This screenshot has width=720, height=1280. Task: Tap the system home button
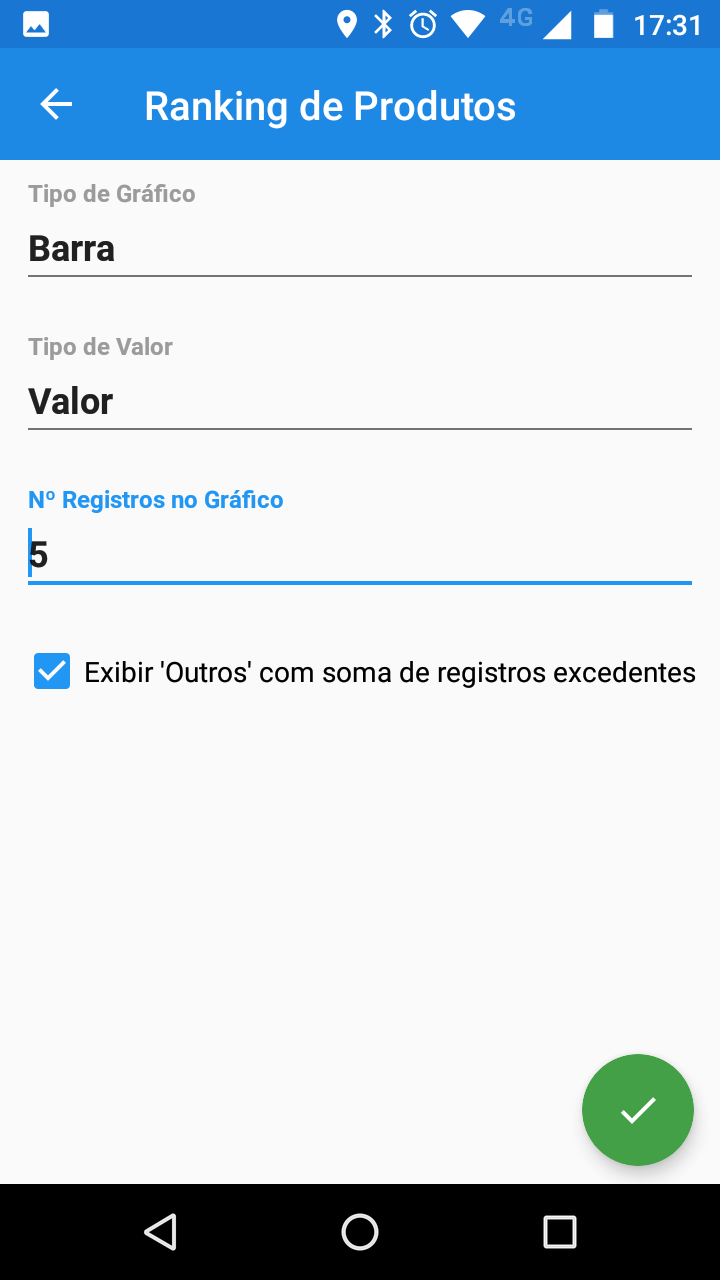click(x=360, y=1232)
